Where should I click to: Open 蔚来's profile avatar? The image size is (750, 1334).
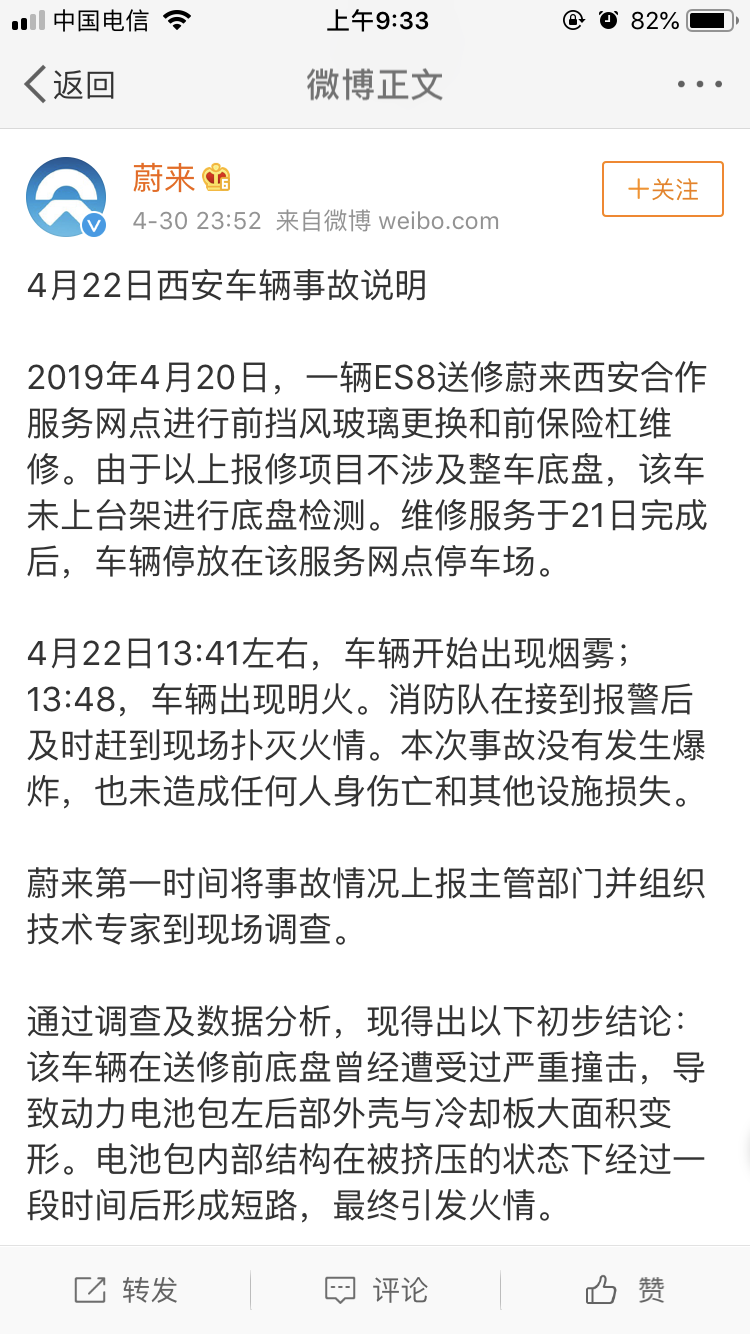[66, 197]
